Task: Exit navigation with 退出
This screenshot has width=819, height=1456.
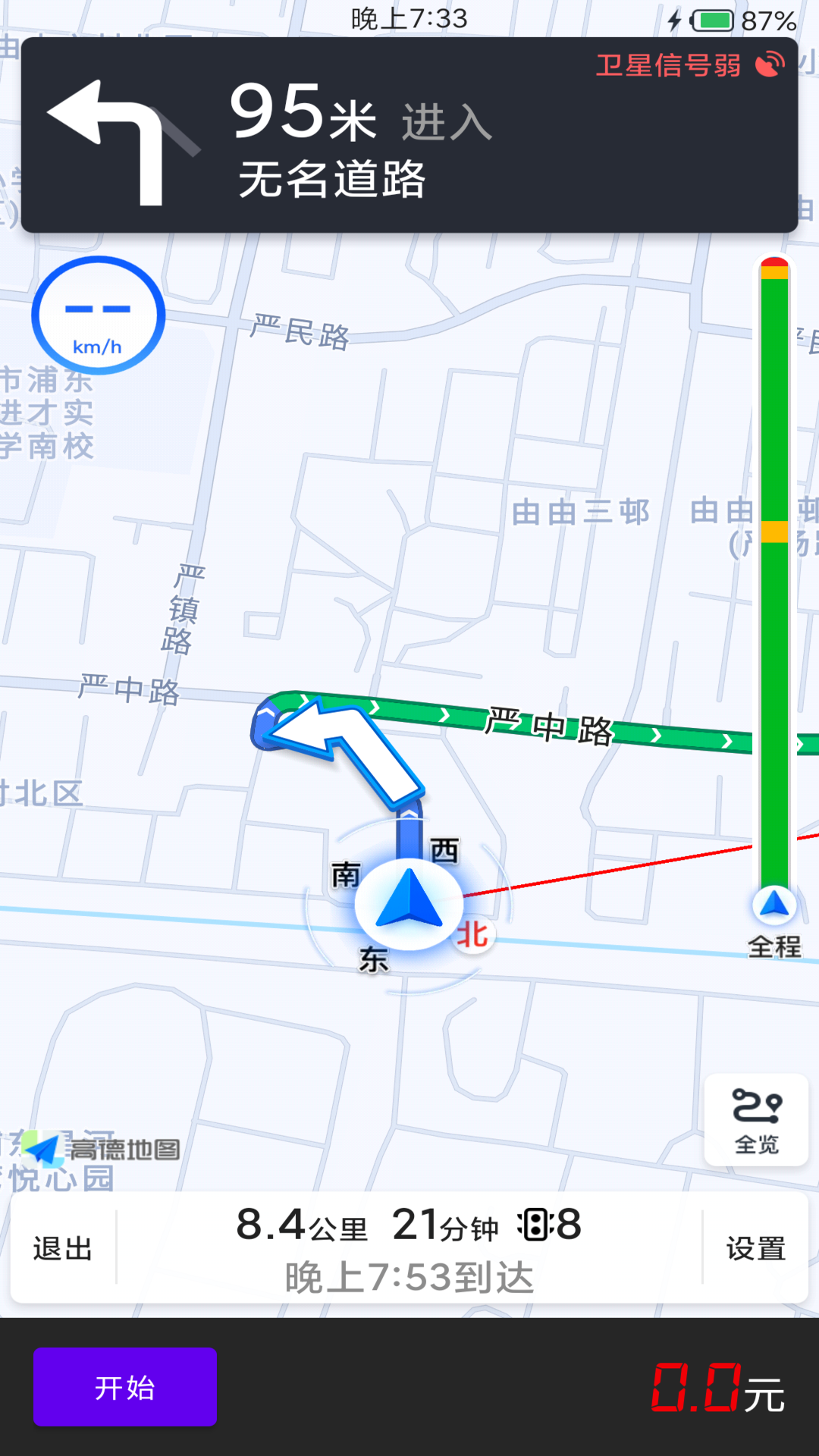Action: coord(63,1248)
